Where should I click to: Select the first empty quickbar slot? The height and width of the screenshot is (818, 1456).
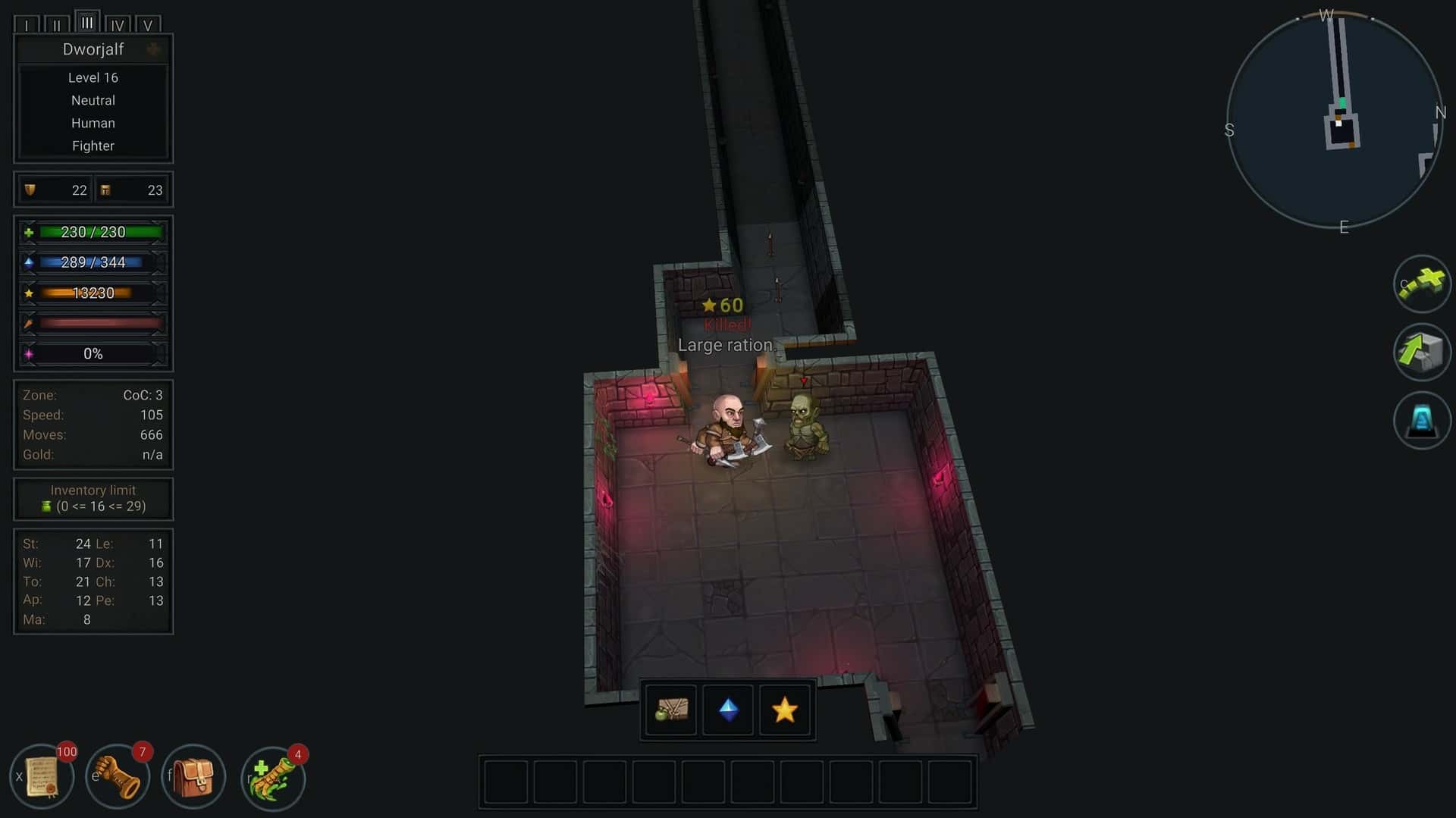(x=506, y=782)
